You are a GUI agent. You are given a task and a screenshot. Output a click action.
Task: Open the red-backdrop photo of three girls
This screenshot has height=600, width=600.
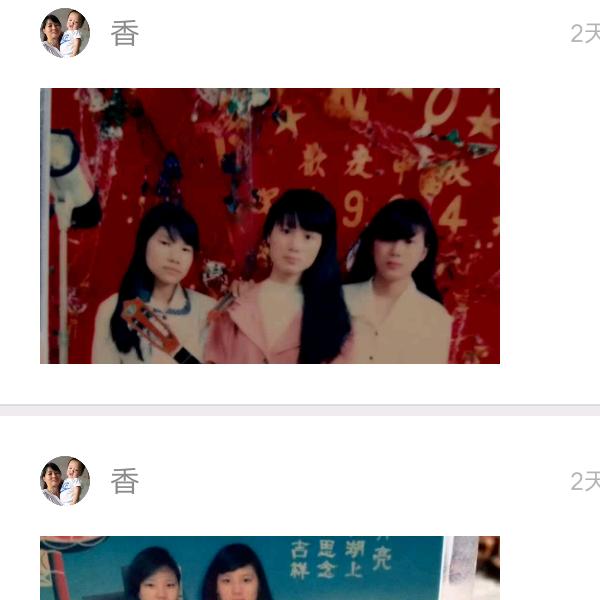click(x=270, y=226)
